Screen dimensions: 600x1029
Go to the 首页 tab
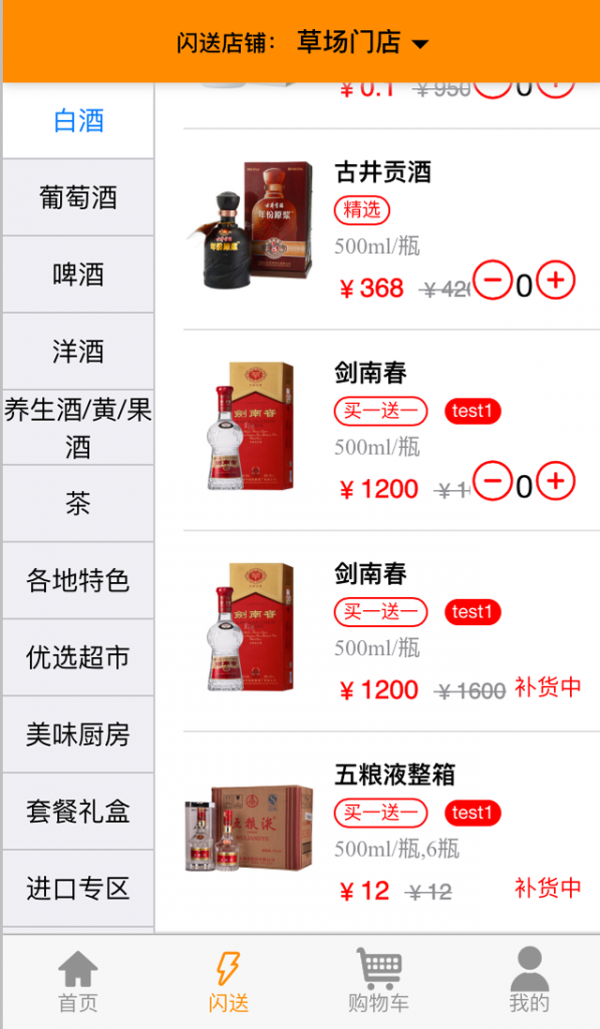click(x=77, y=982)
